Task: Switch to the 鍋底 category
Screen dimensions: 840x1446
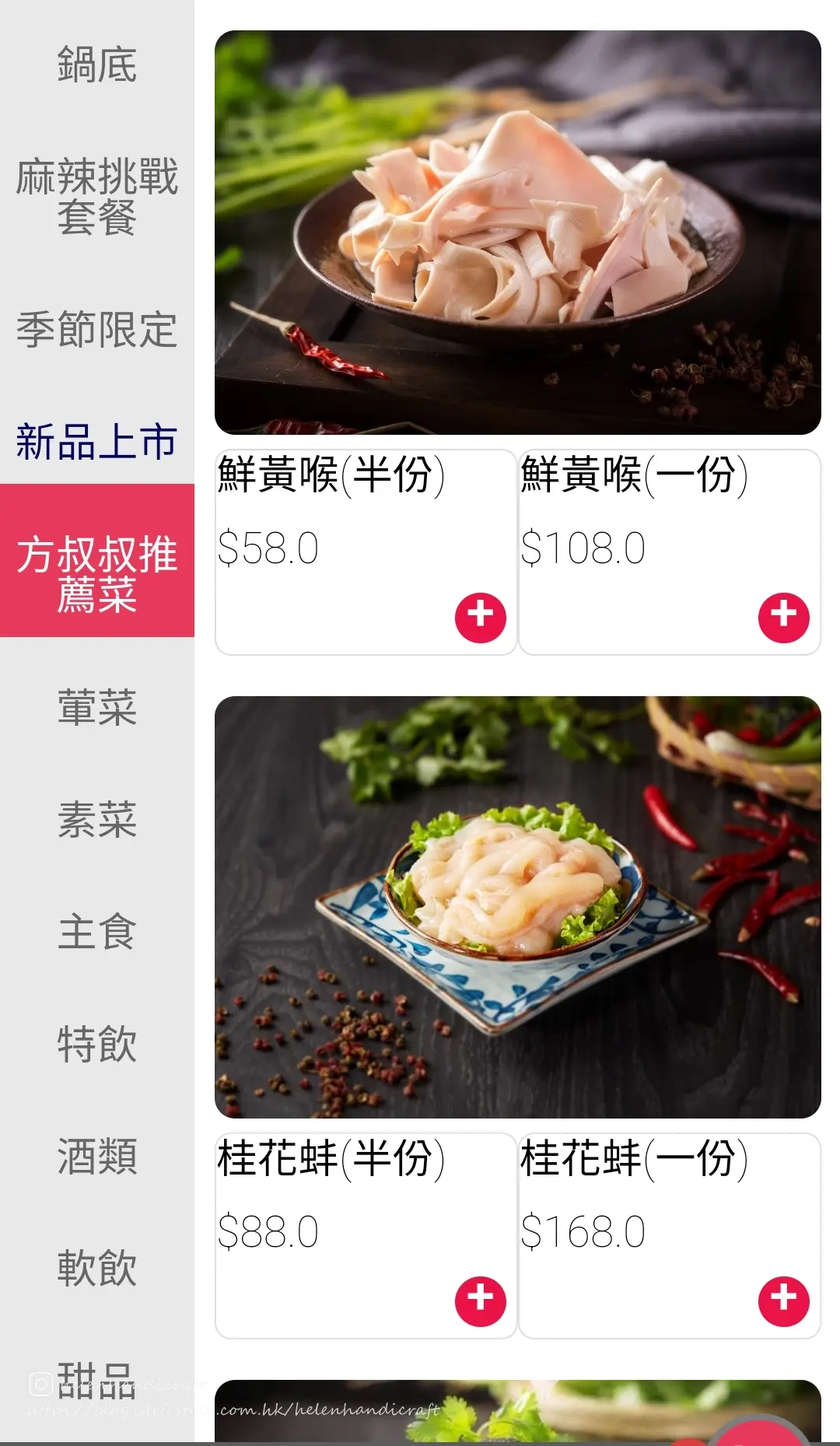Action: (96, 65)
